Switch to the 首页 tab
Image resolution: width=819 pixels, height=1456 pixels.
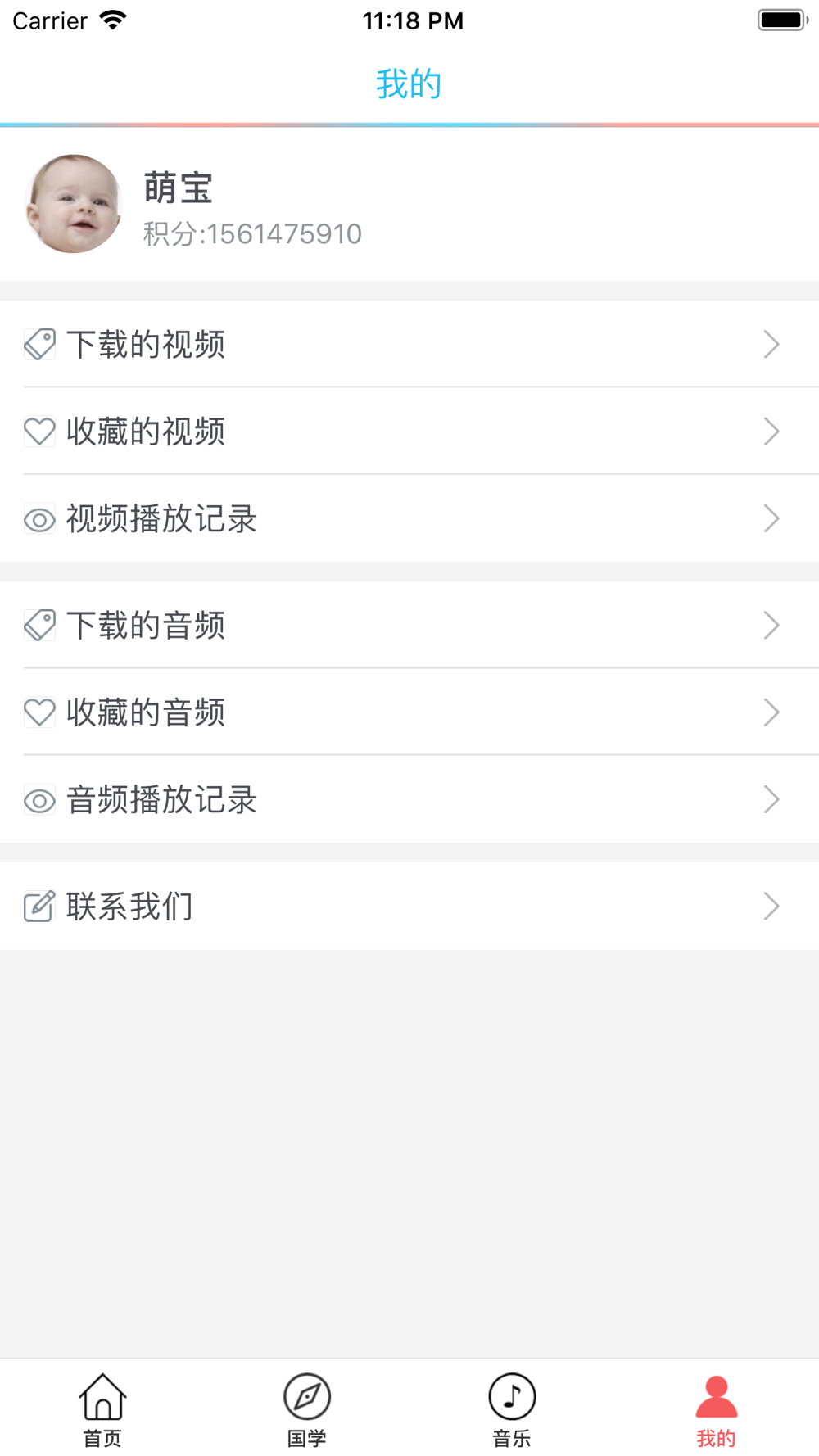(x=102, y=1410)
